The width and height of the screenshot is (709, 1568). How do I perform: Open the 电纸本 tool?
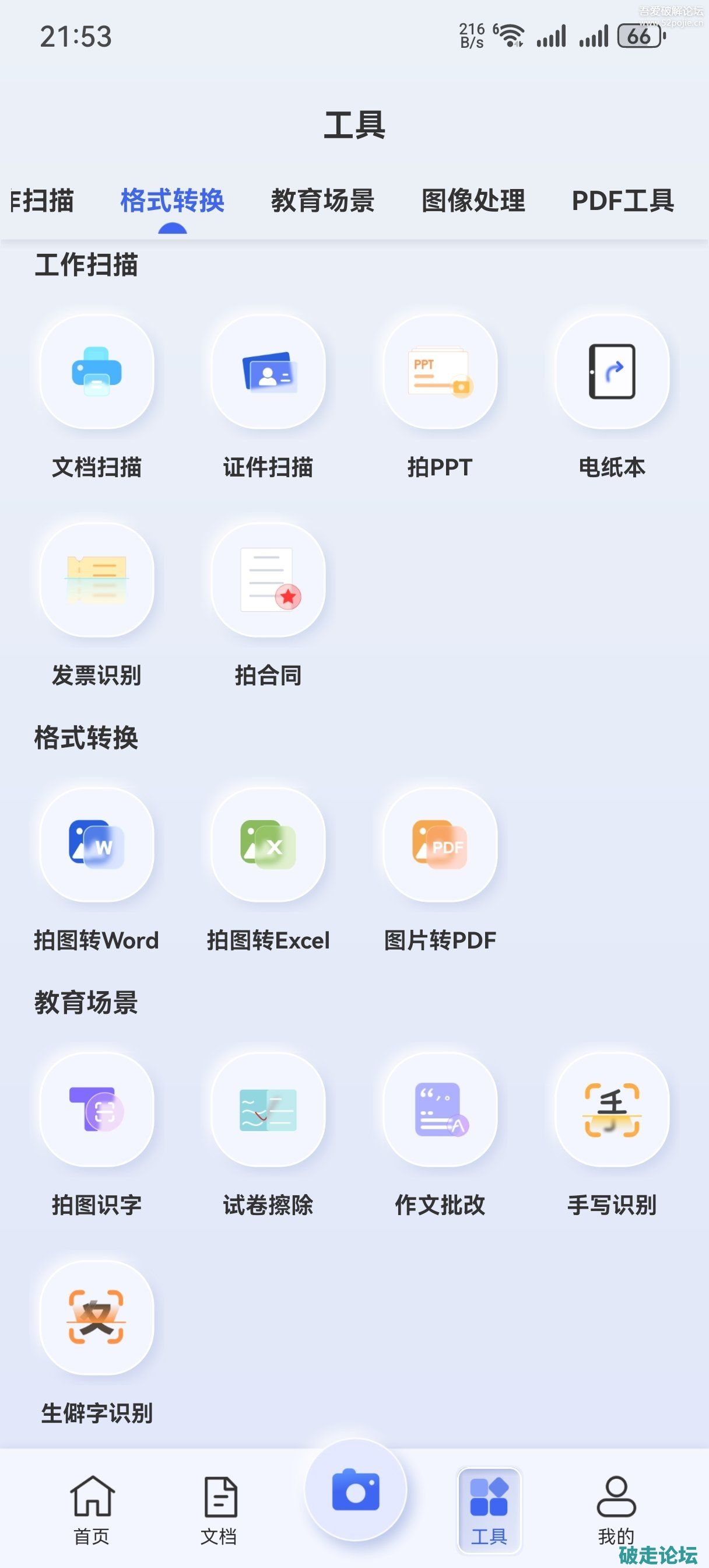(x=612, y=372)
